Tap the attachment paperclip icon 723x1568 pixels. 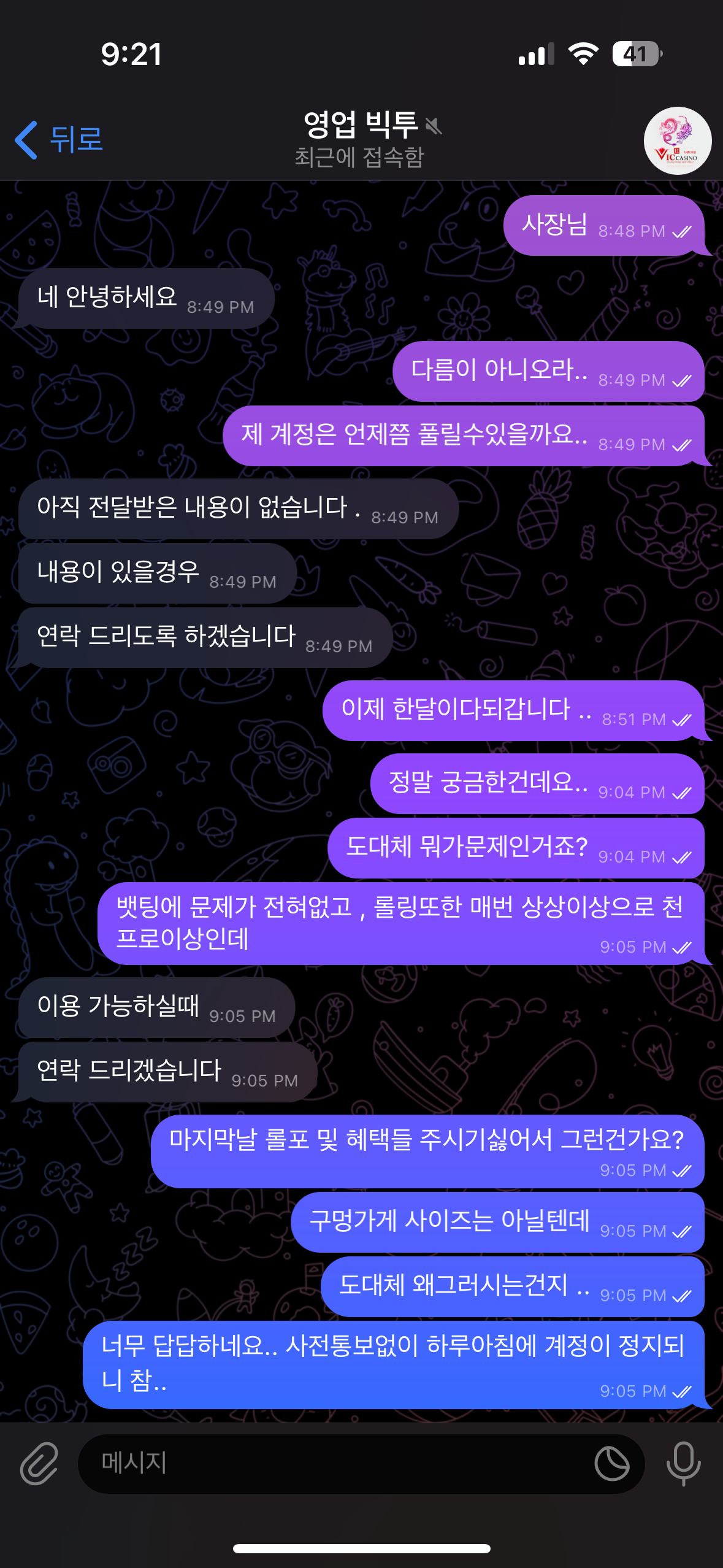point(39,1464)
